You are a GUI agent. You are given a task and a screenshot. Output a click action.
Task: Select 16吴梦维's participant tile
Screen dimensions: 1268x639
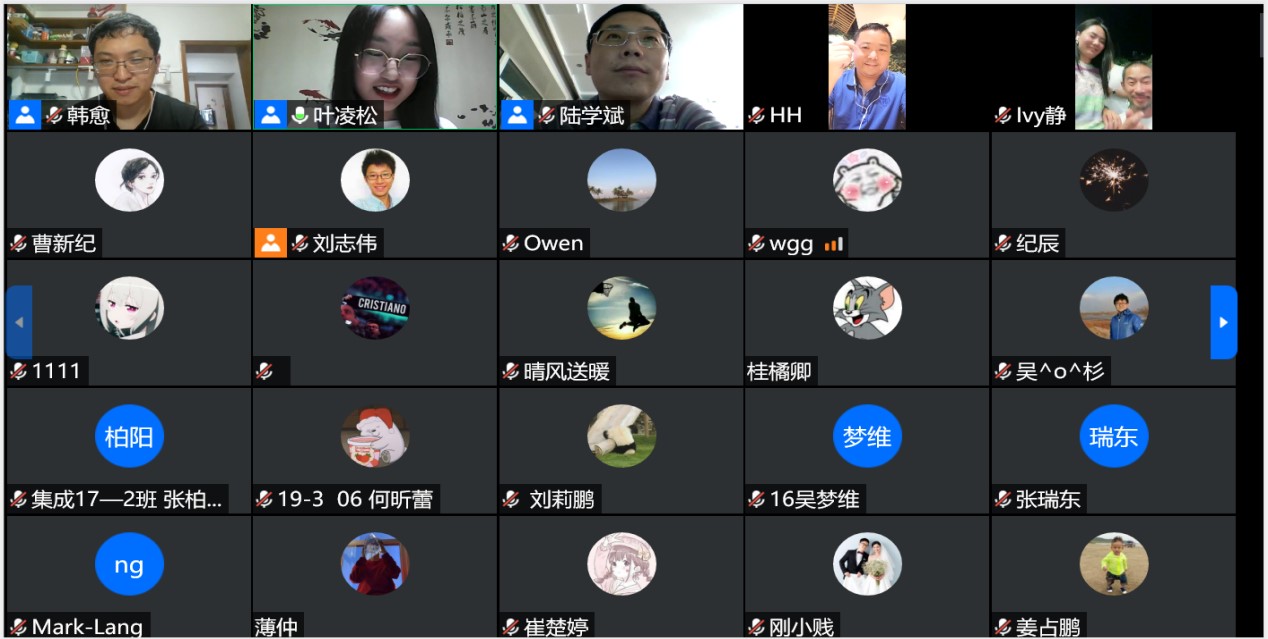tap(866, 450)
